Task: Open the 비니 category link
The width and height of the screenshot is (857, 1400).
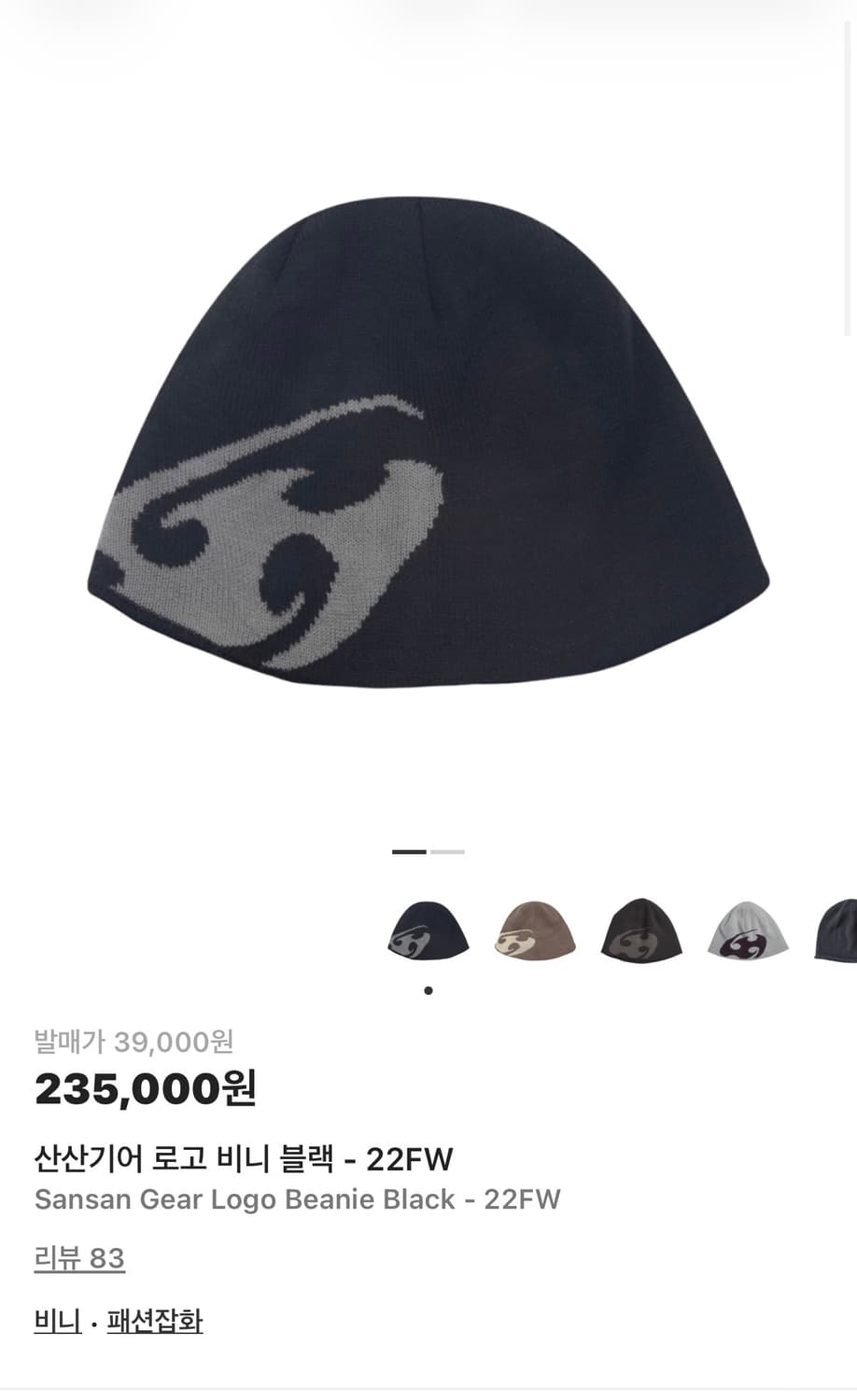Action: click(x=56, y=1321)
